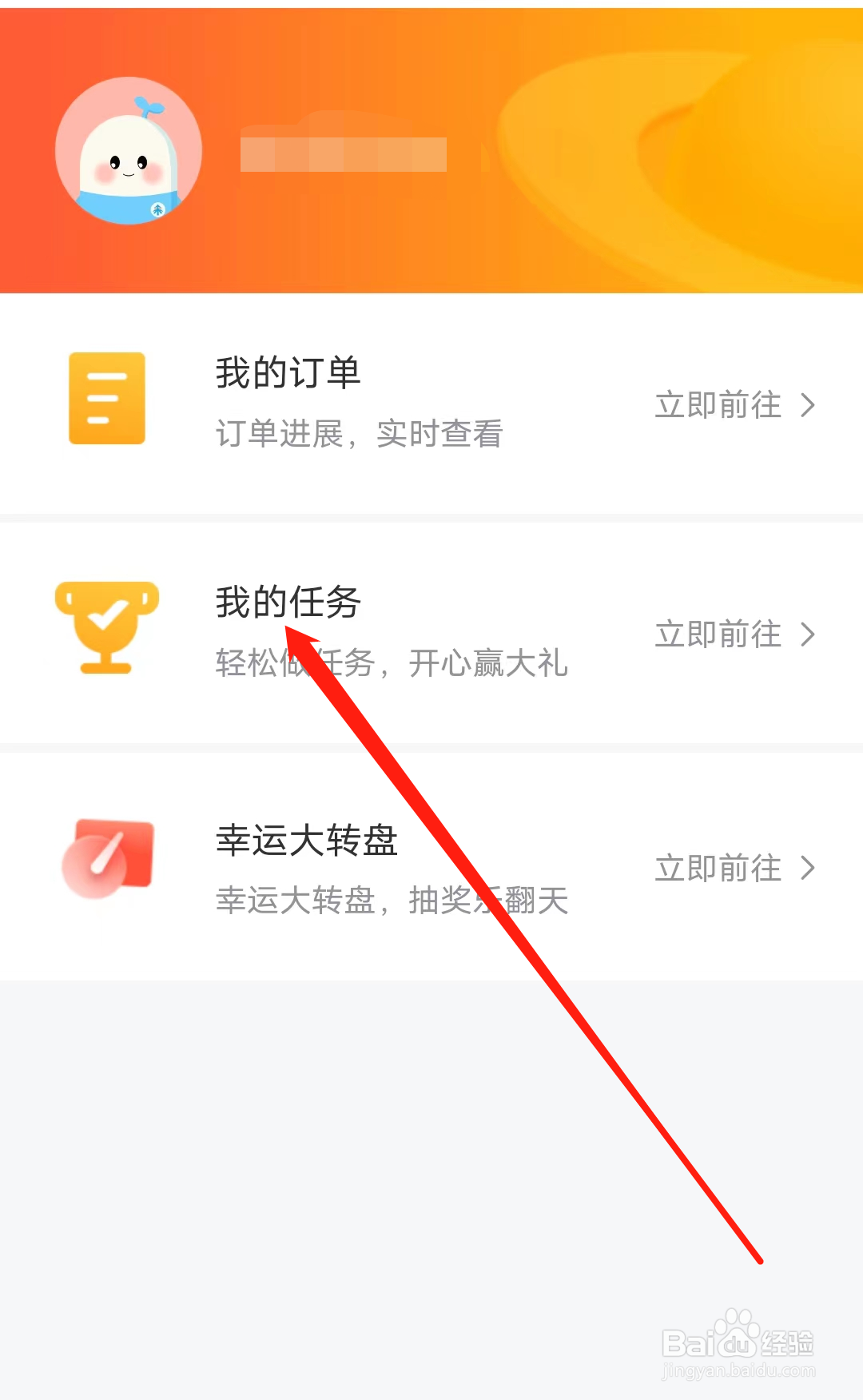Viewport: 863px width, 1400px height.
Task: Expand 我的任务 using the chevron arrow
Action: coord(809,634)
